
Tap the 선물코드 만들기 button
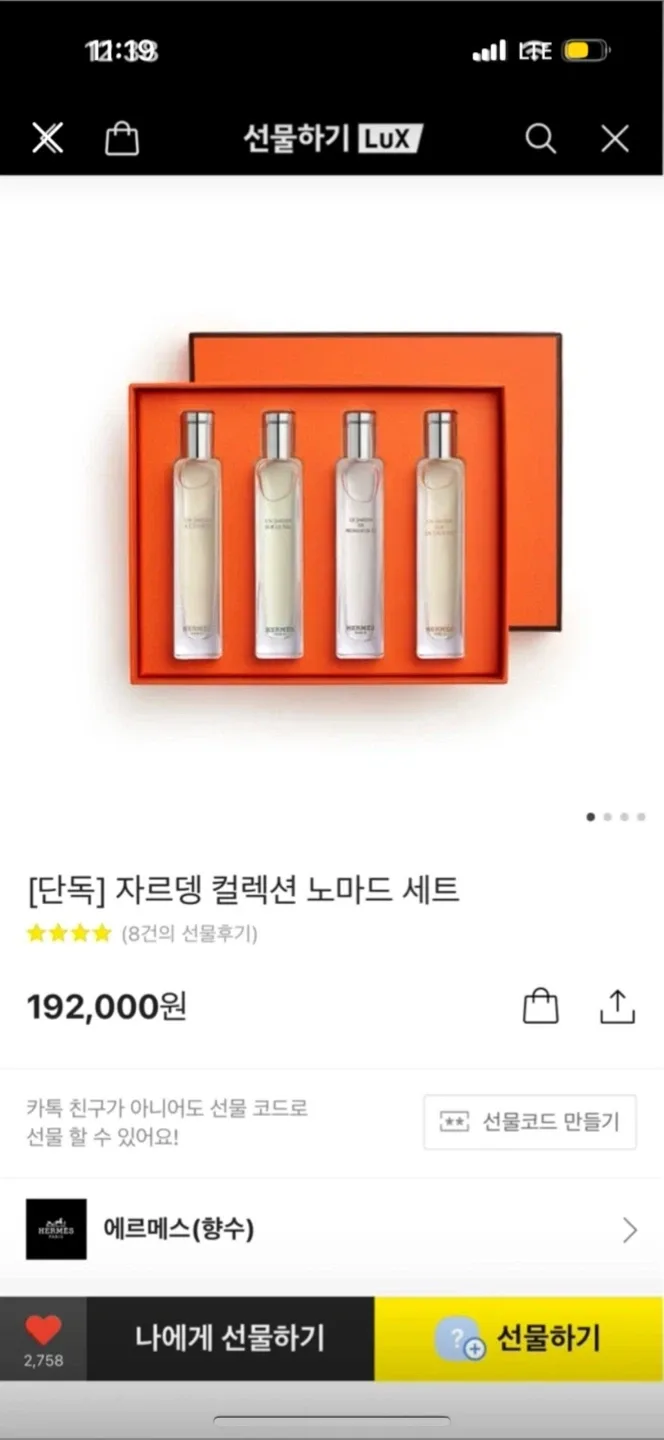click(529, 1122)
